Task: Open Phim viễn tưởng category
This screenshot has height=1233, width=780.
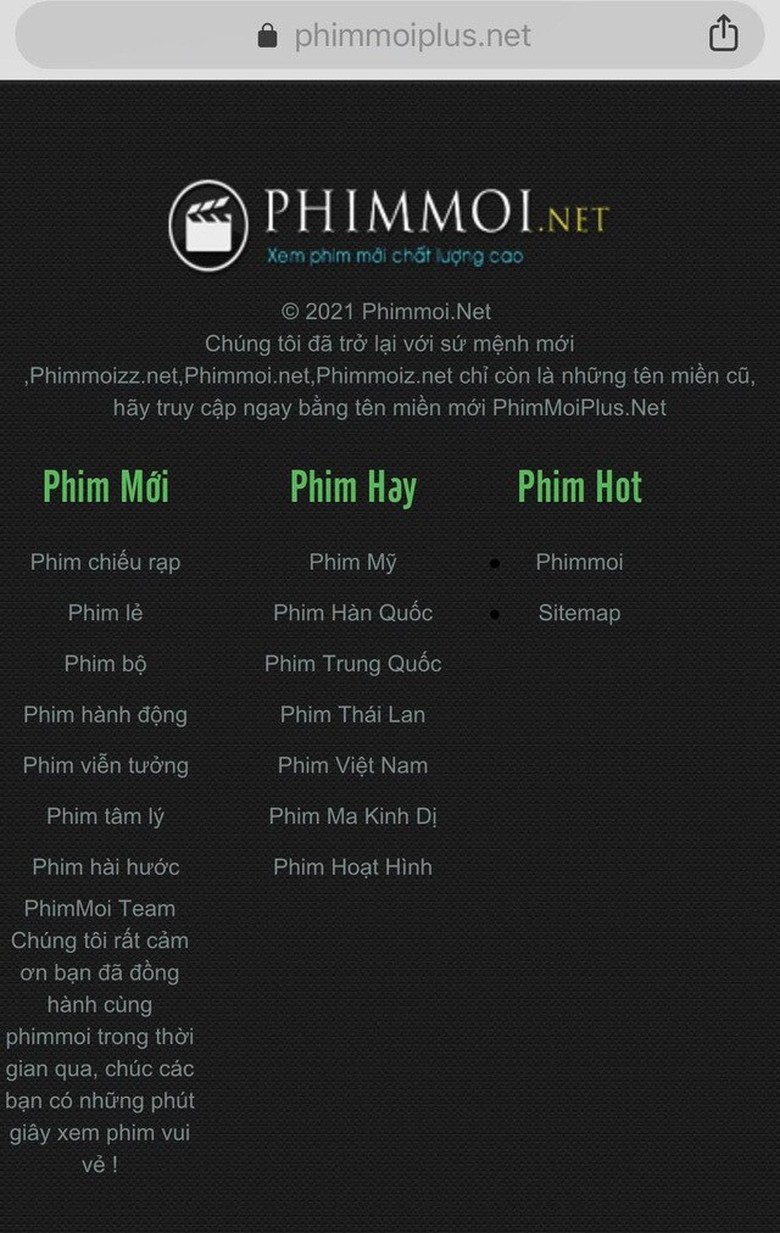Action: coord(105,766)
